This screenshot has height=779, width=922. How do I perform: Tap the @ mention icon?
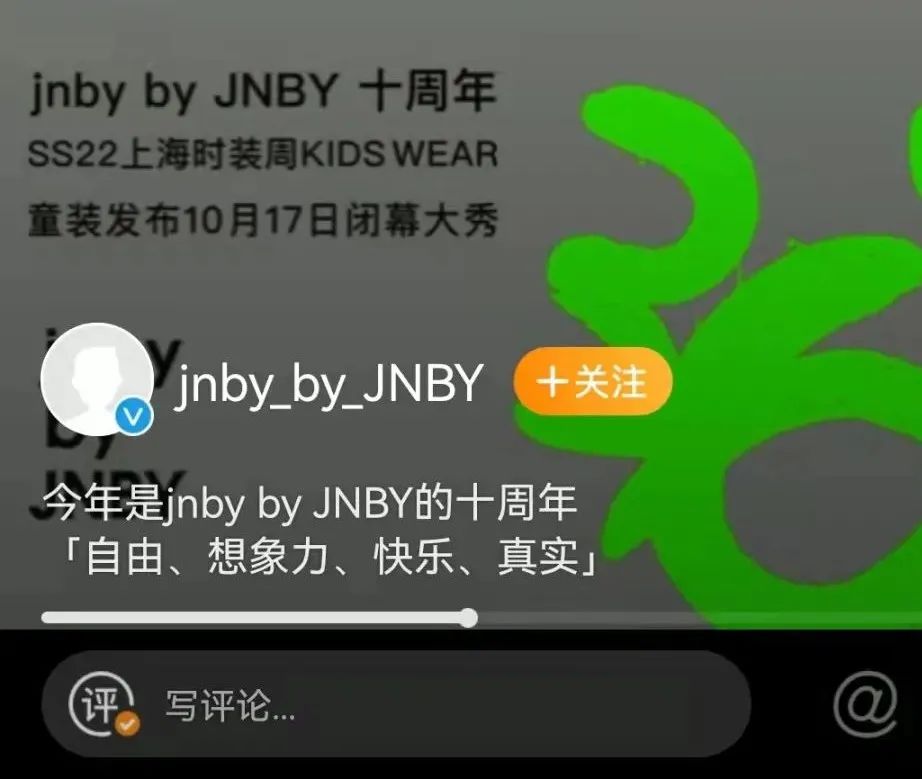[865, 704]
